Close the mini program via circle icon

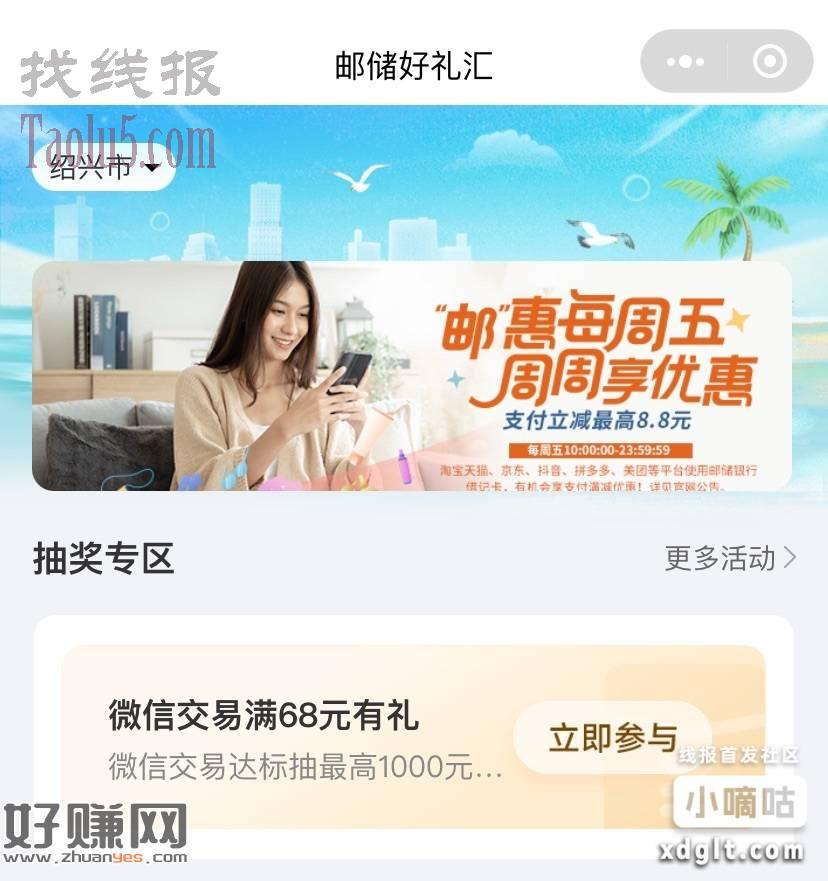769,62
